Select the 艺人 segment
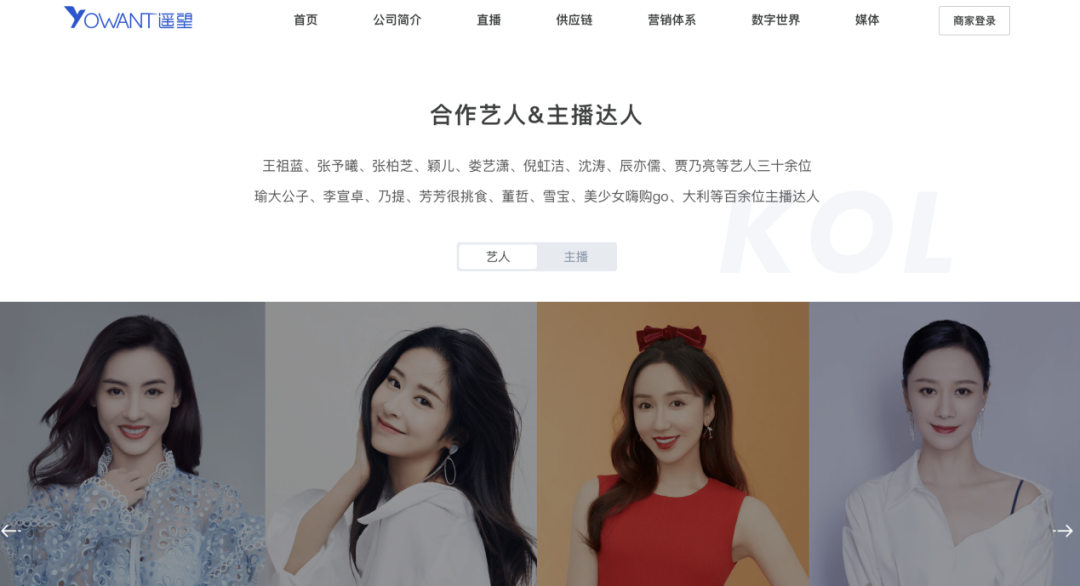This screenshot has width=1080, height=586. pos(498,257)
